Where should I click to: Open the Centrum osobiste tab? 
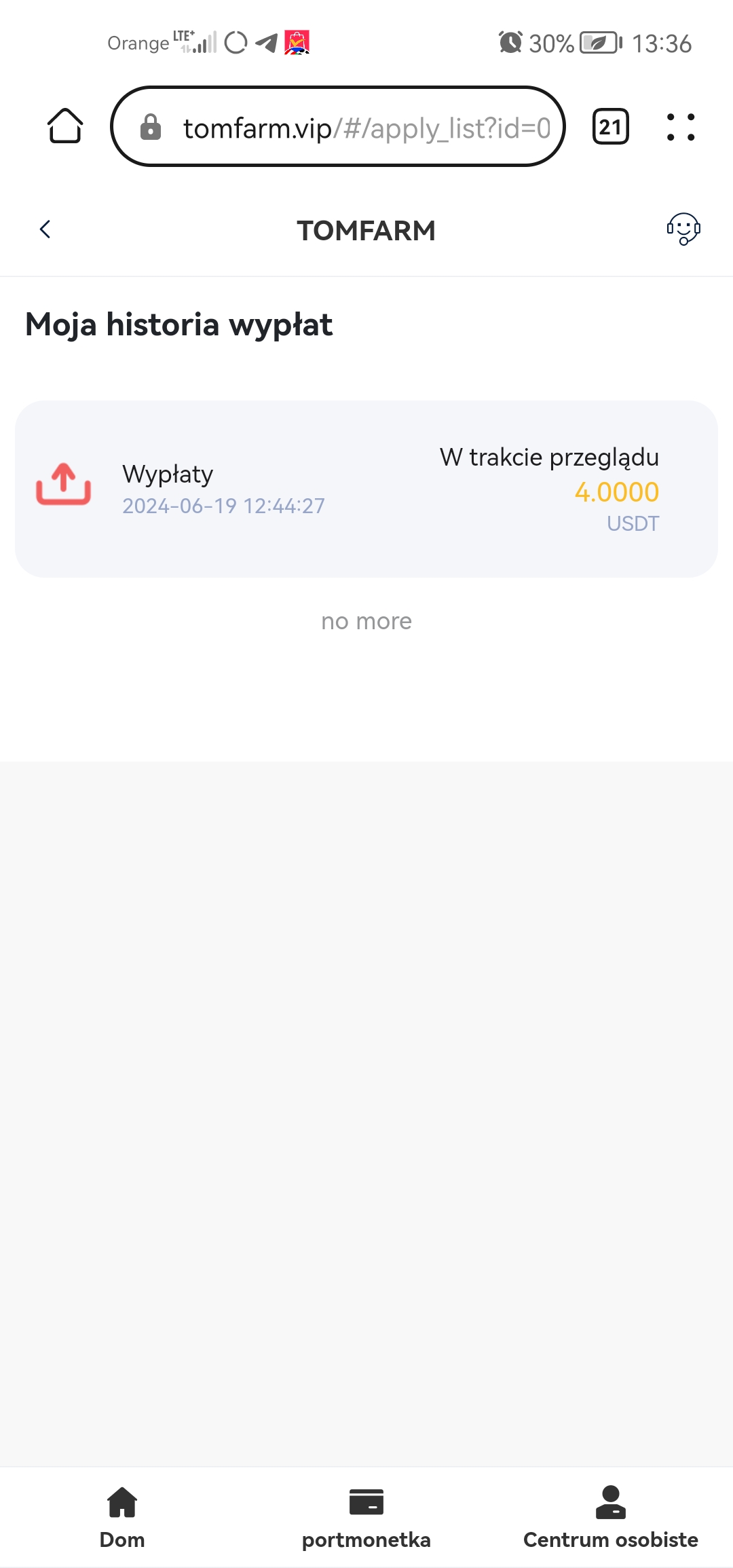click(611, 1518)
